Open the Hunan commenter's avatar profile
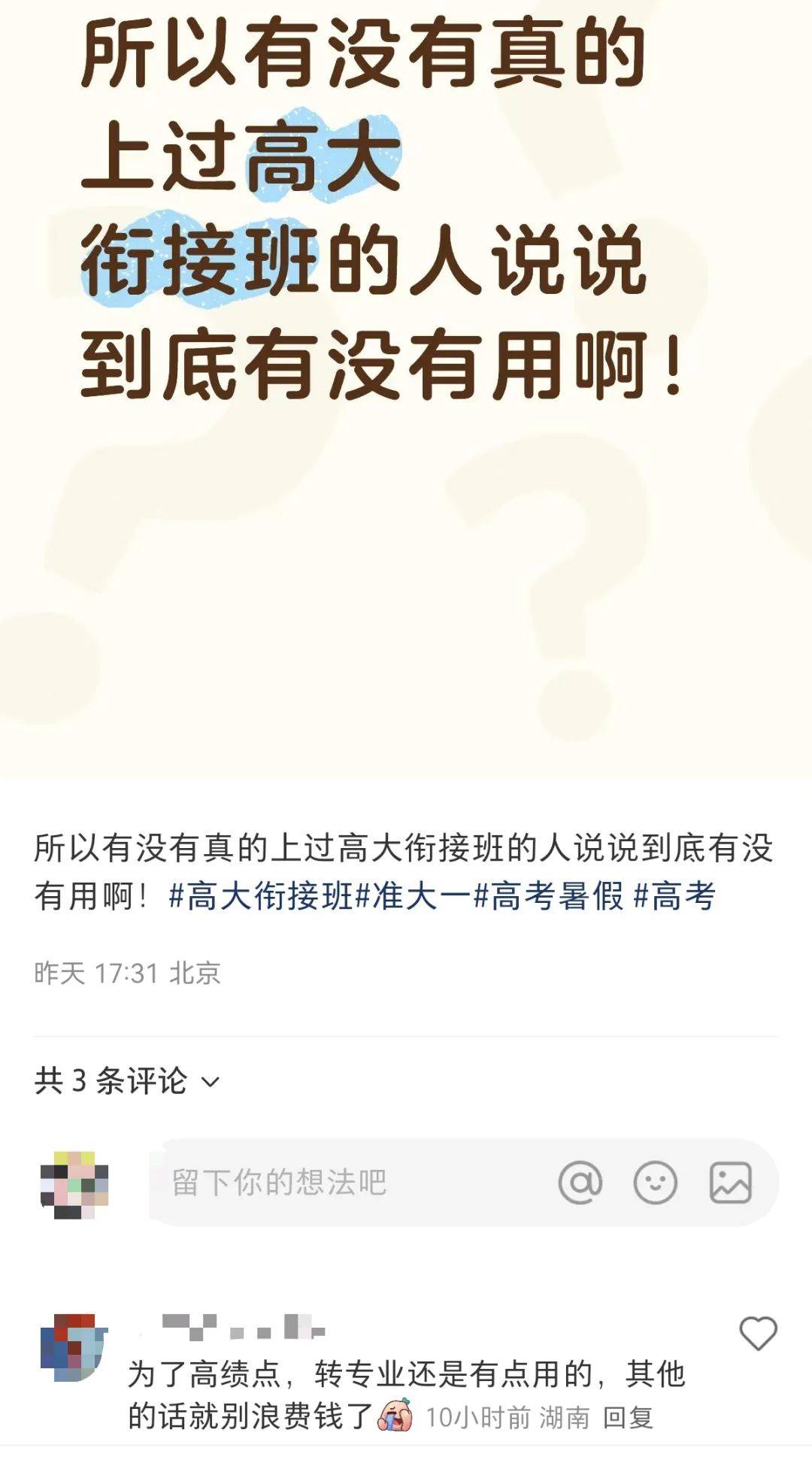 (x=73, y=1347)
